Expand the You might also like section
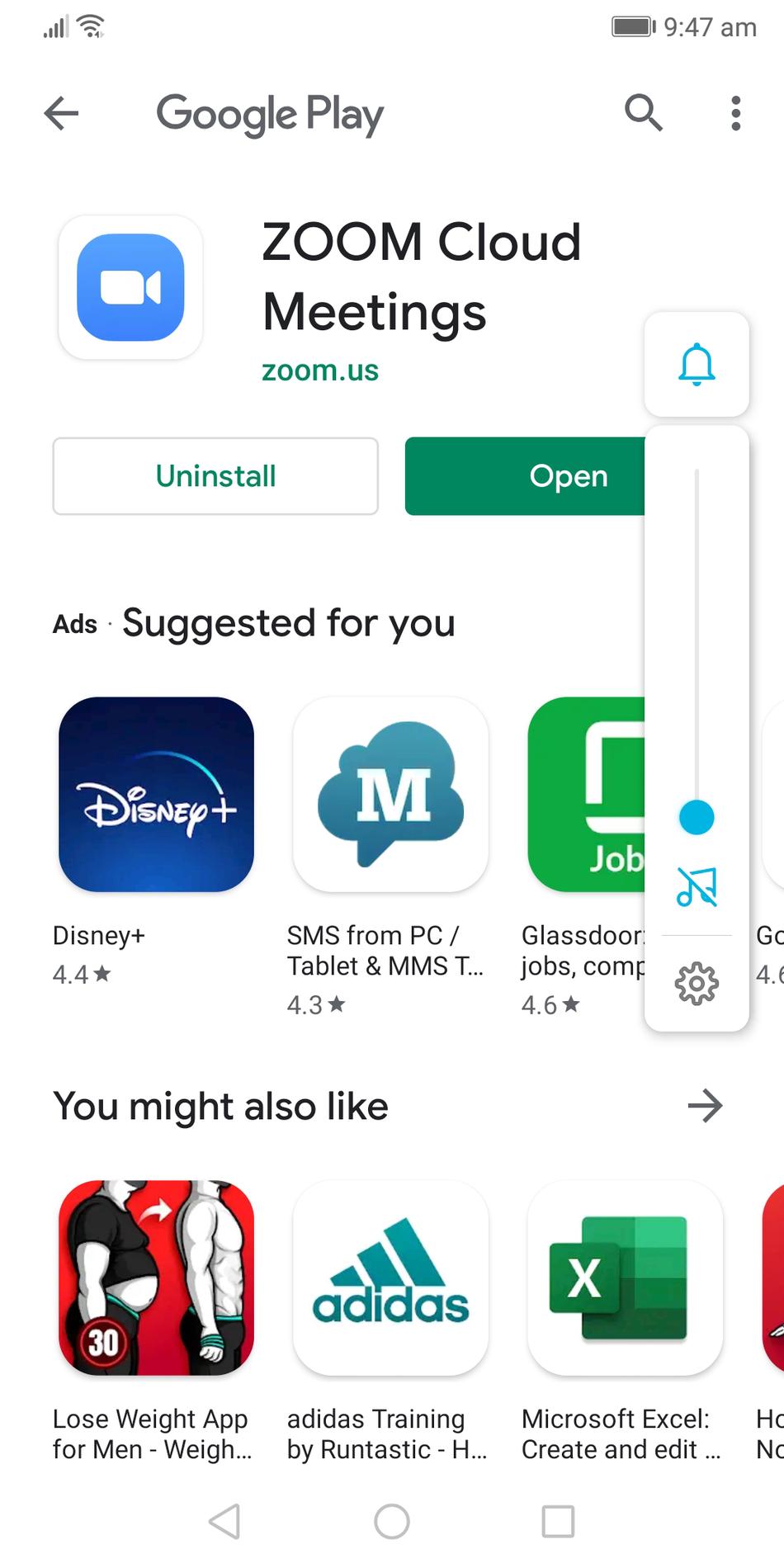The width and height of the screenshot is (784, 1568). [x=705, y=1106]
